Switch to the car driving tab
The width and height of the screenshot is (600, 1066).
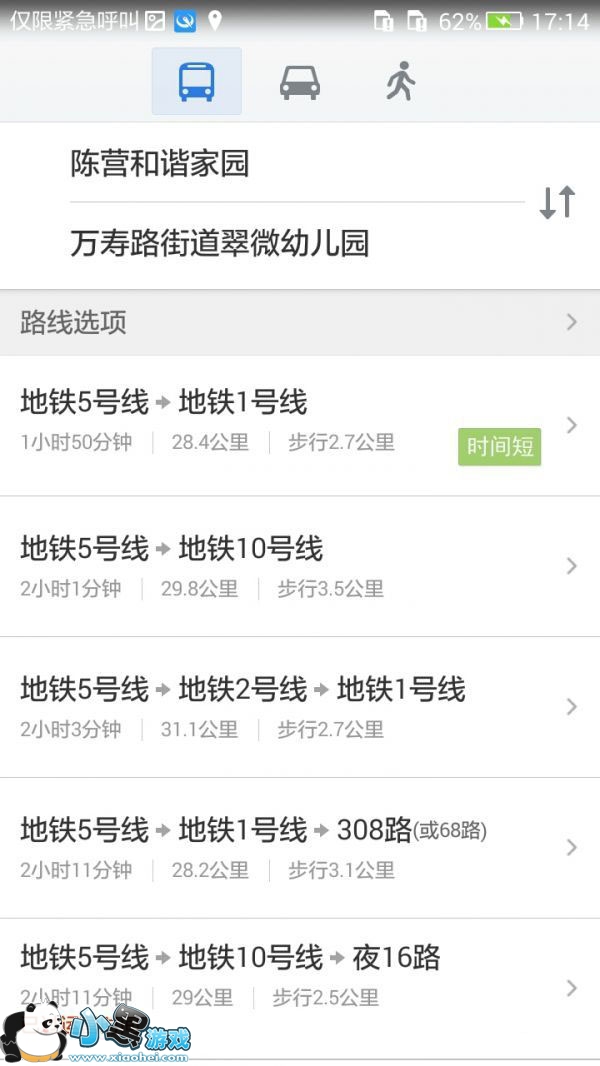[x=299, y=81]
